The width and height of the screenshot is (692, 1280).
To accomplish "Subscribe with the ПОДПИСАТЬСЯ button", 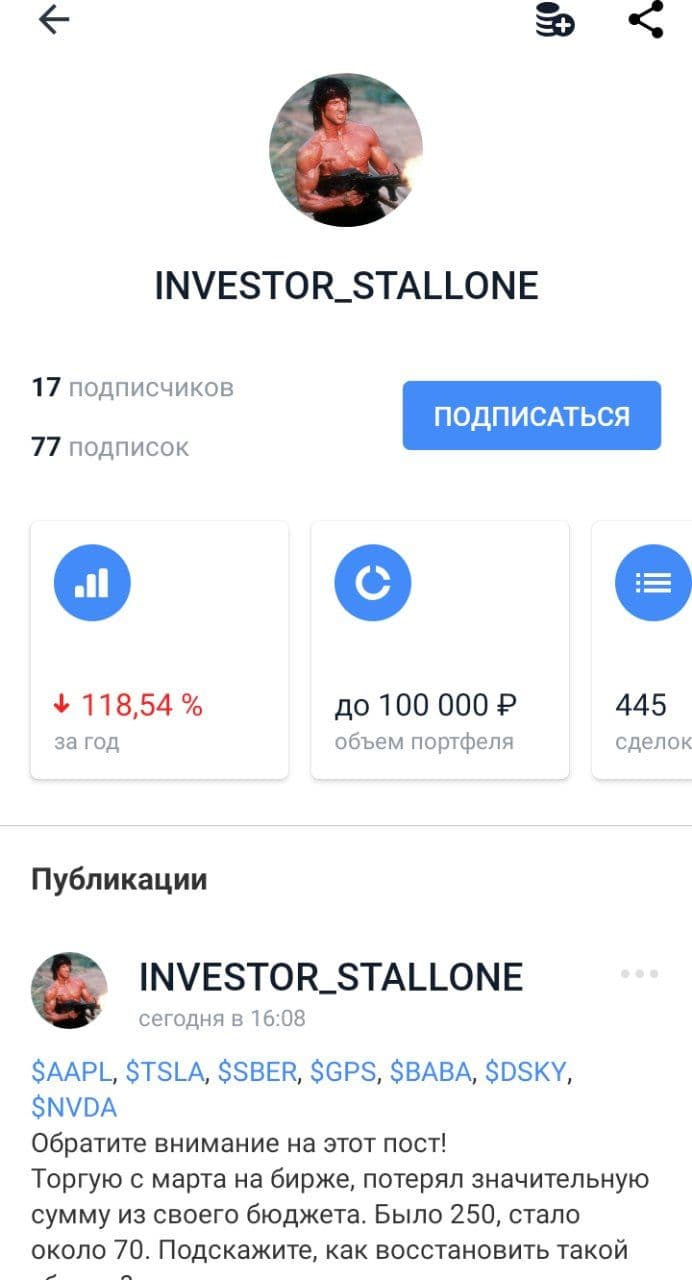I will [531, 415].
